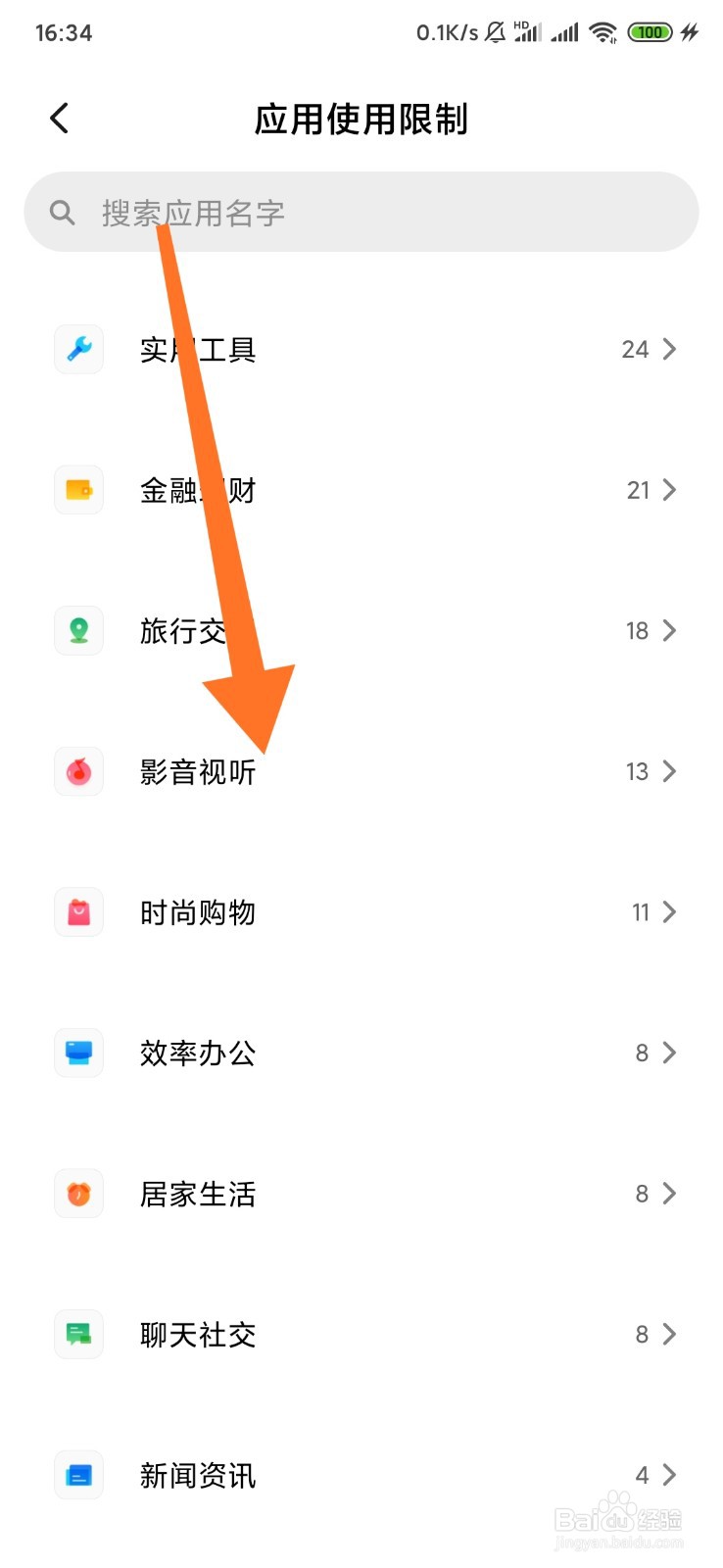Expand the 新闻资讯 category with 4 apps
This screenshot has width=723, height=1568.
[669, 1475]
